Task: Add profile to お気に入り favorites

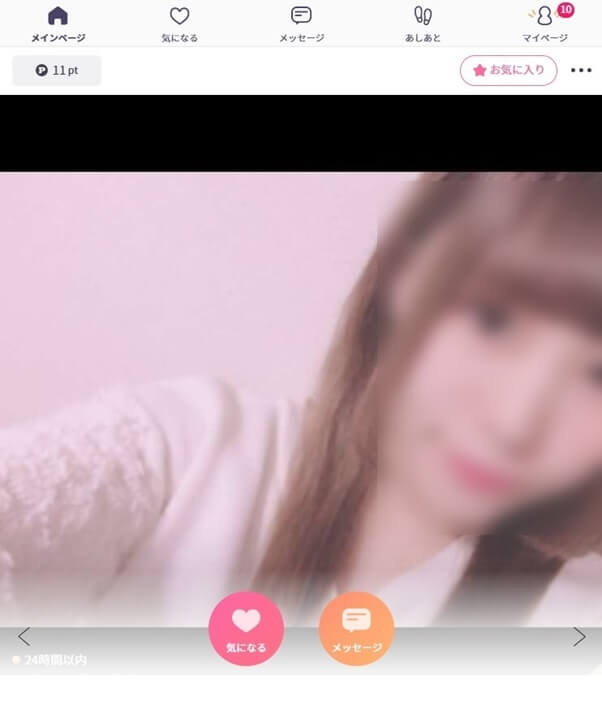Action: tap(508, 71)
